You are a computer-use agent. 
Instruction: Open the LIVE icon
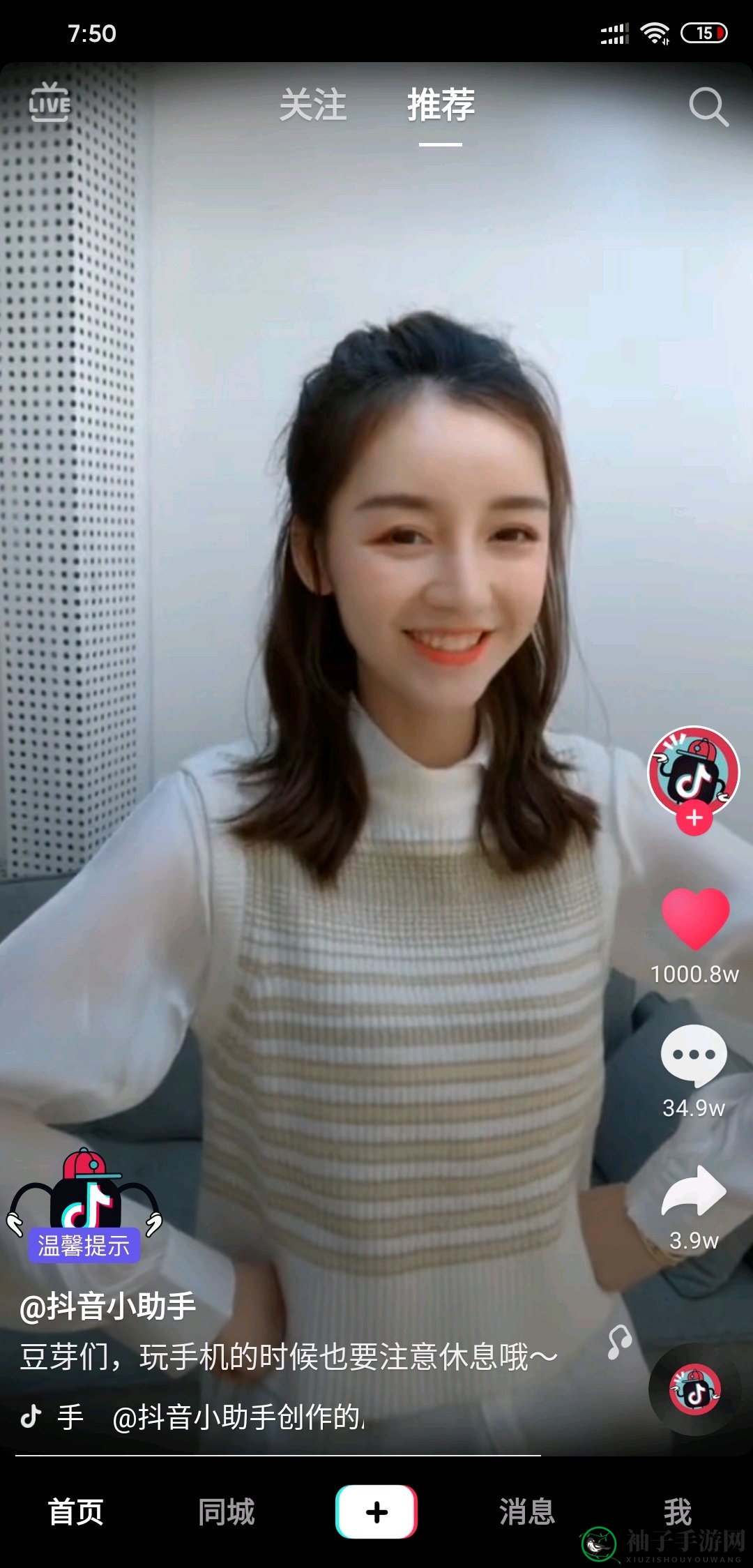(x=50, y=103)
